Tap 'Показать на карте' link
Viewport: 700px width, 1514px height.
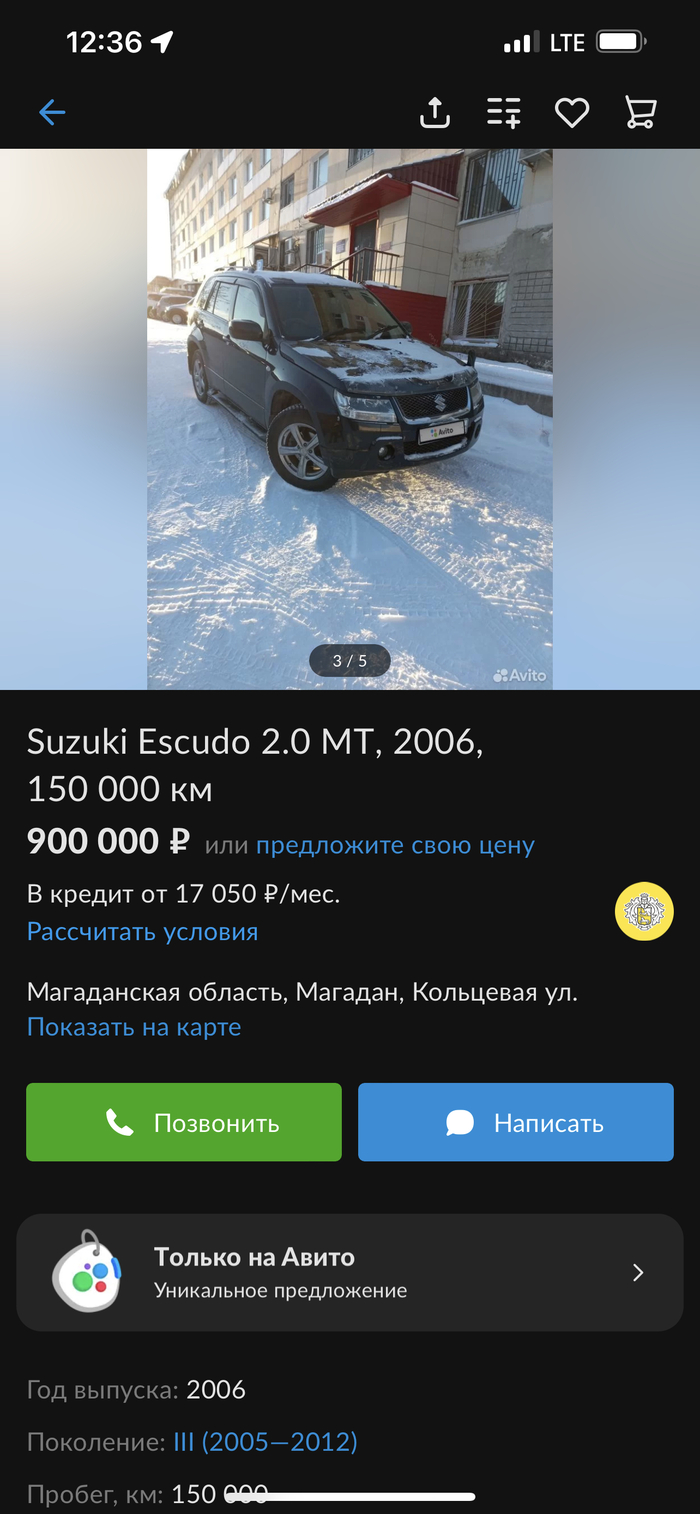(x=134, y=1027)
